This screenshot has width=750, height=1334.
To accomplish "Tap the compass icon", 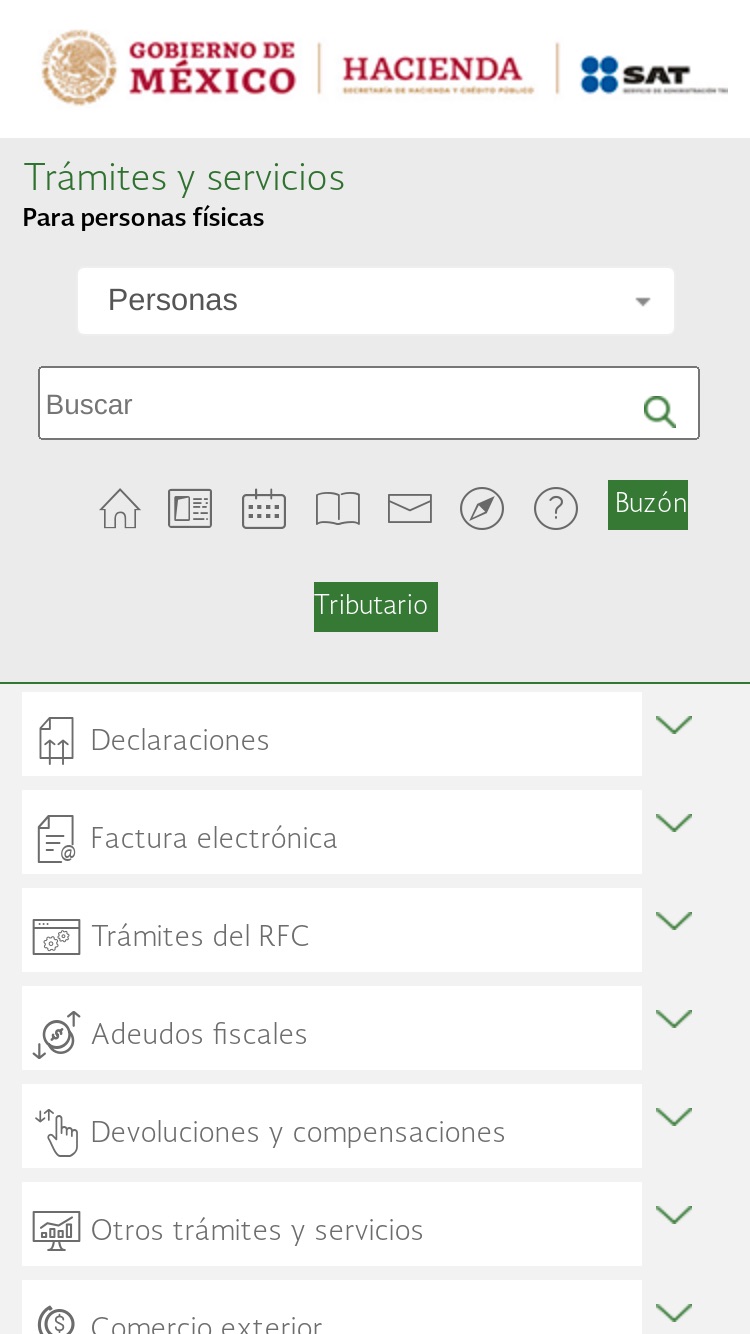I will pos(482,508).
